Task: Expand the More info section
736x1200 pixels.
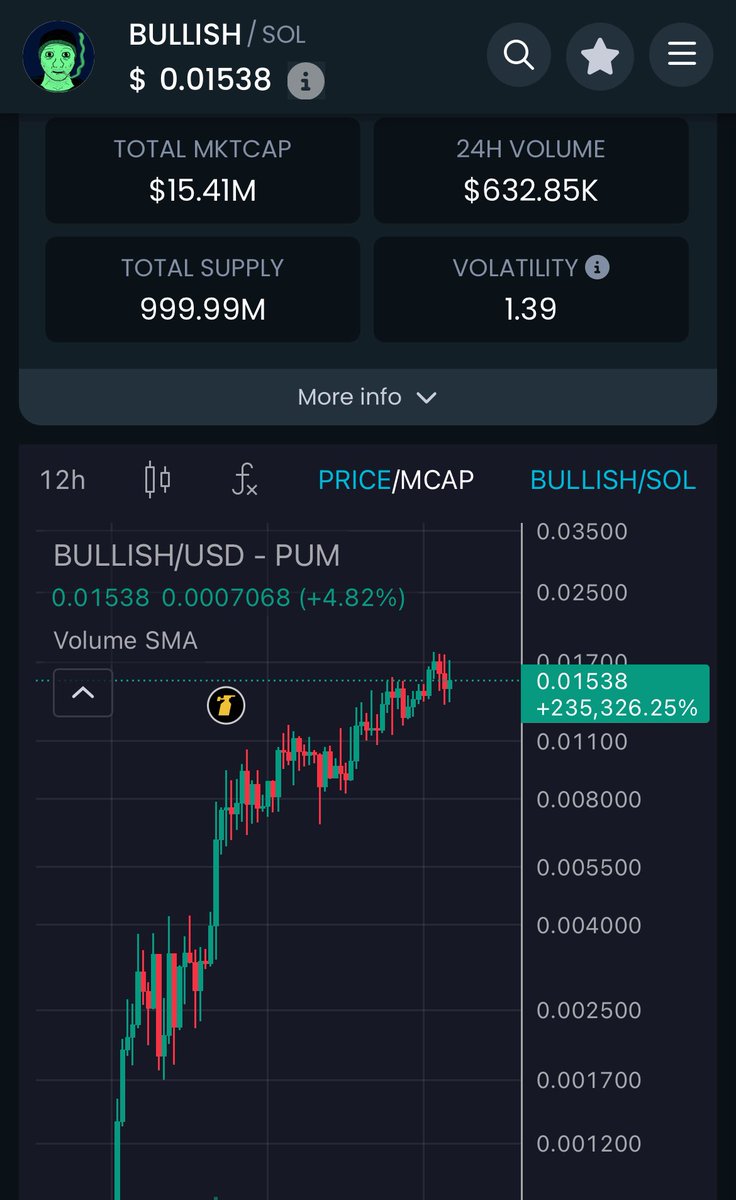Action: pyautogui.click(x=367, y=397)
